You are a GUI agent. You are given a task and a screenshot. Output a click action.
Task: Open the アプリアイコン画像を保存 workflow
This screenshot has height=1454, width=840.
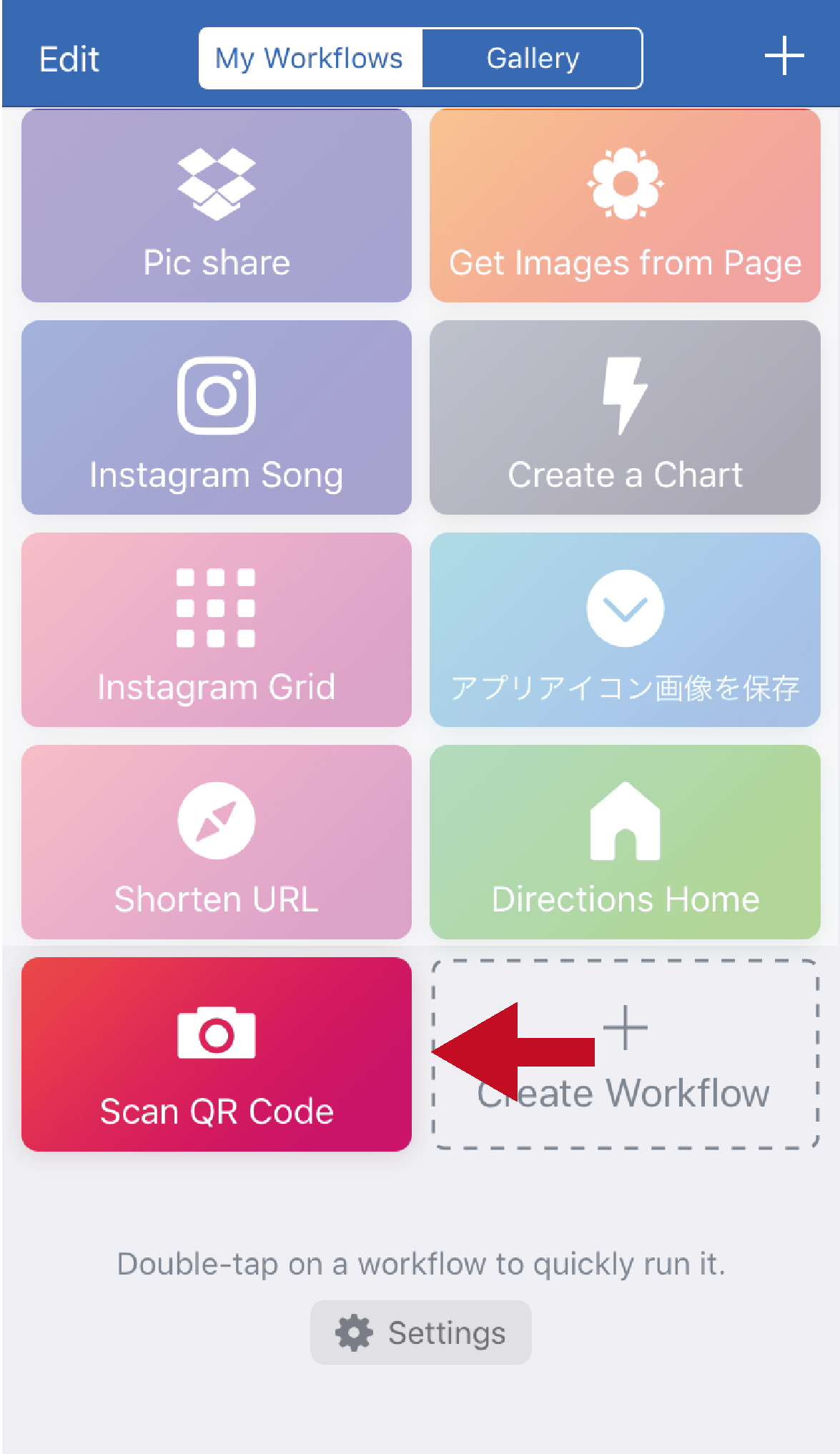[x=625, y=630]
